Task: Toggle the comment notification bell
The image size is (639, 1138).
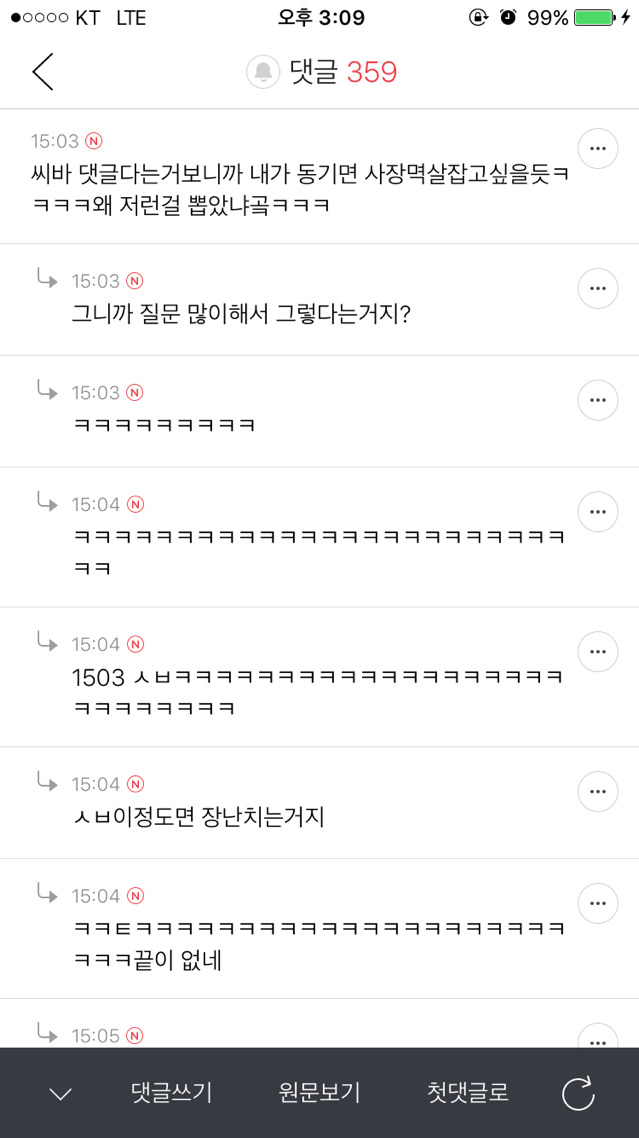Action: [263, 72]
